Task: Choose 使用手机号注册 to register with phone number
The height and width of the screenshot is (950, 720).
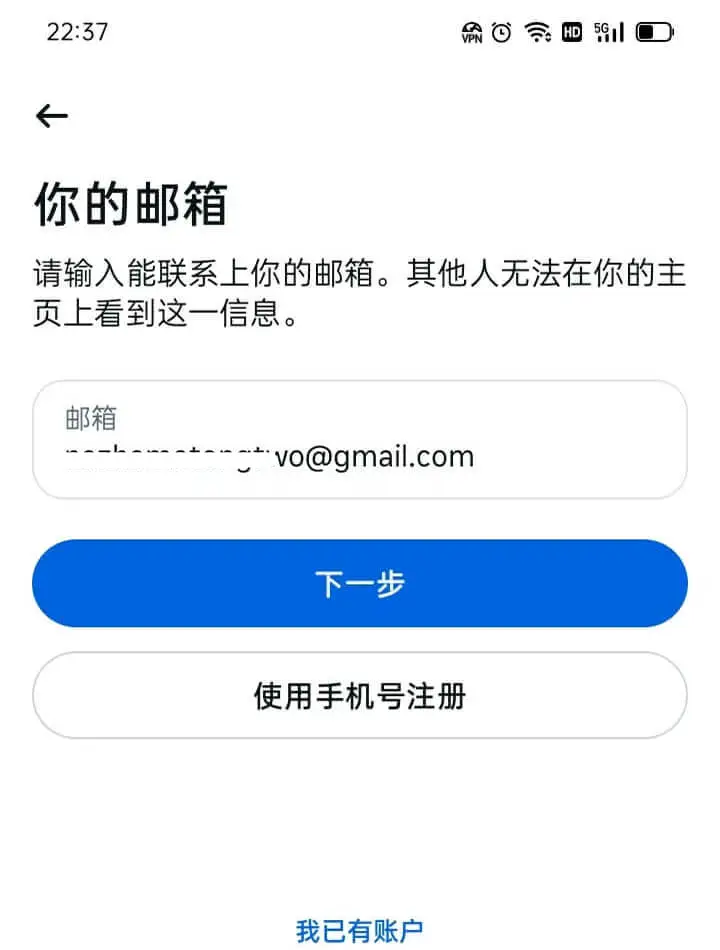Action: tap(359, 696)
